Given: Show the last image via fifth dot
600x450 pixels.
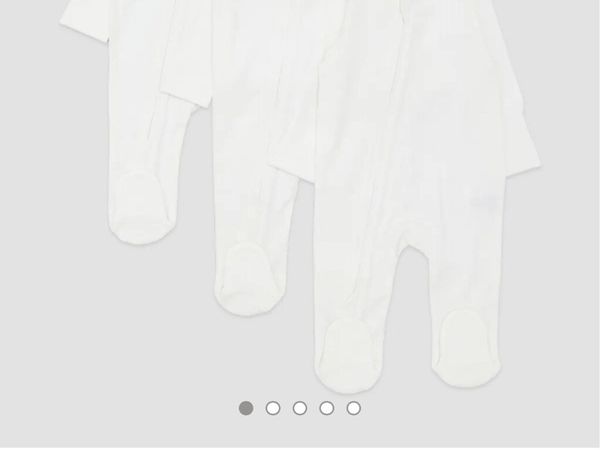Looking at the screenshot, I should 353,408.
